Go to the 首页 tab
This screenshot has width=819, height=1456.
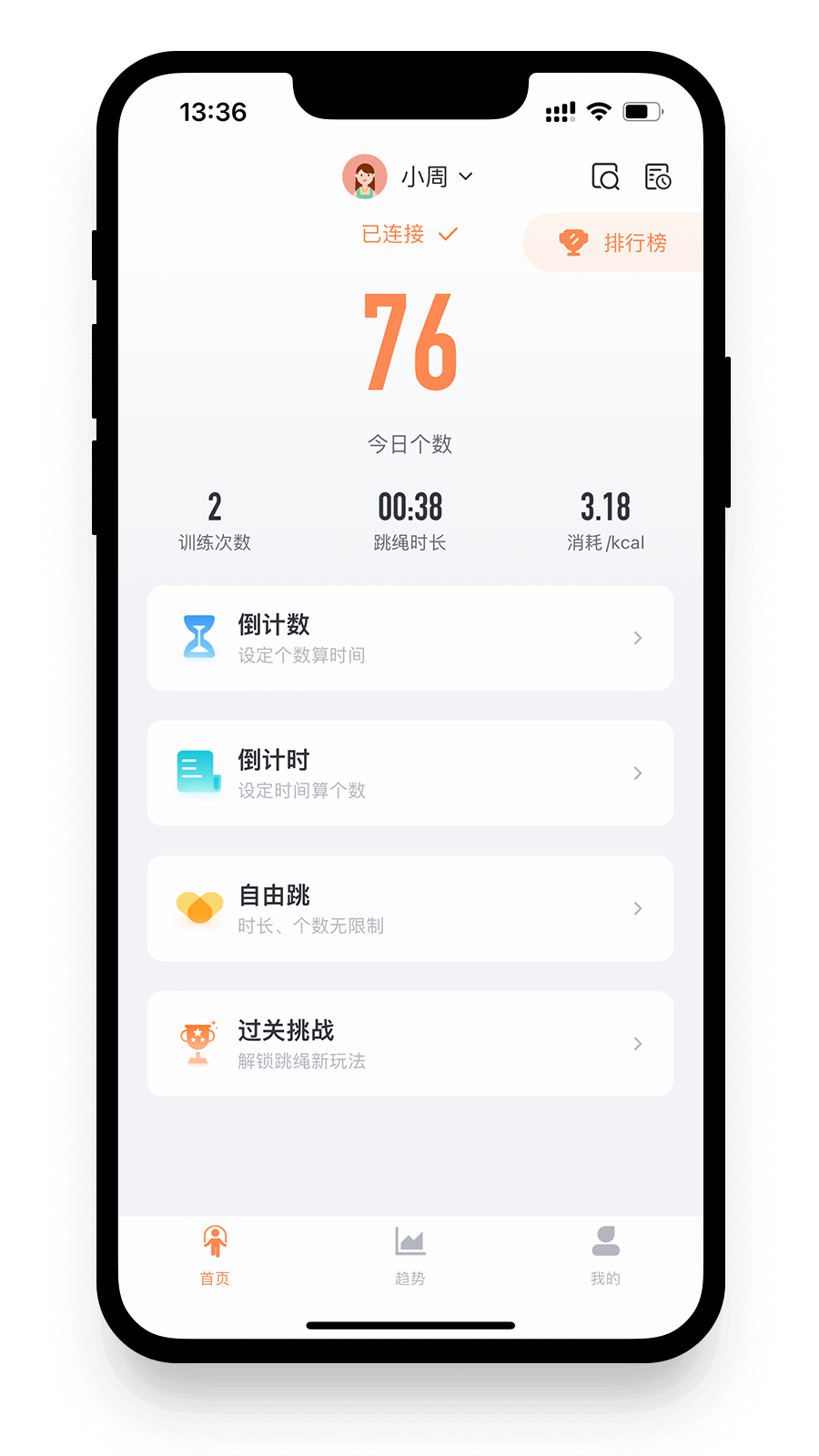tap(215, 1256)
